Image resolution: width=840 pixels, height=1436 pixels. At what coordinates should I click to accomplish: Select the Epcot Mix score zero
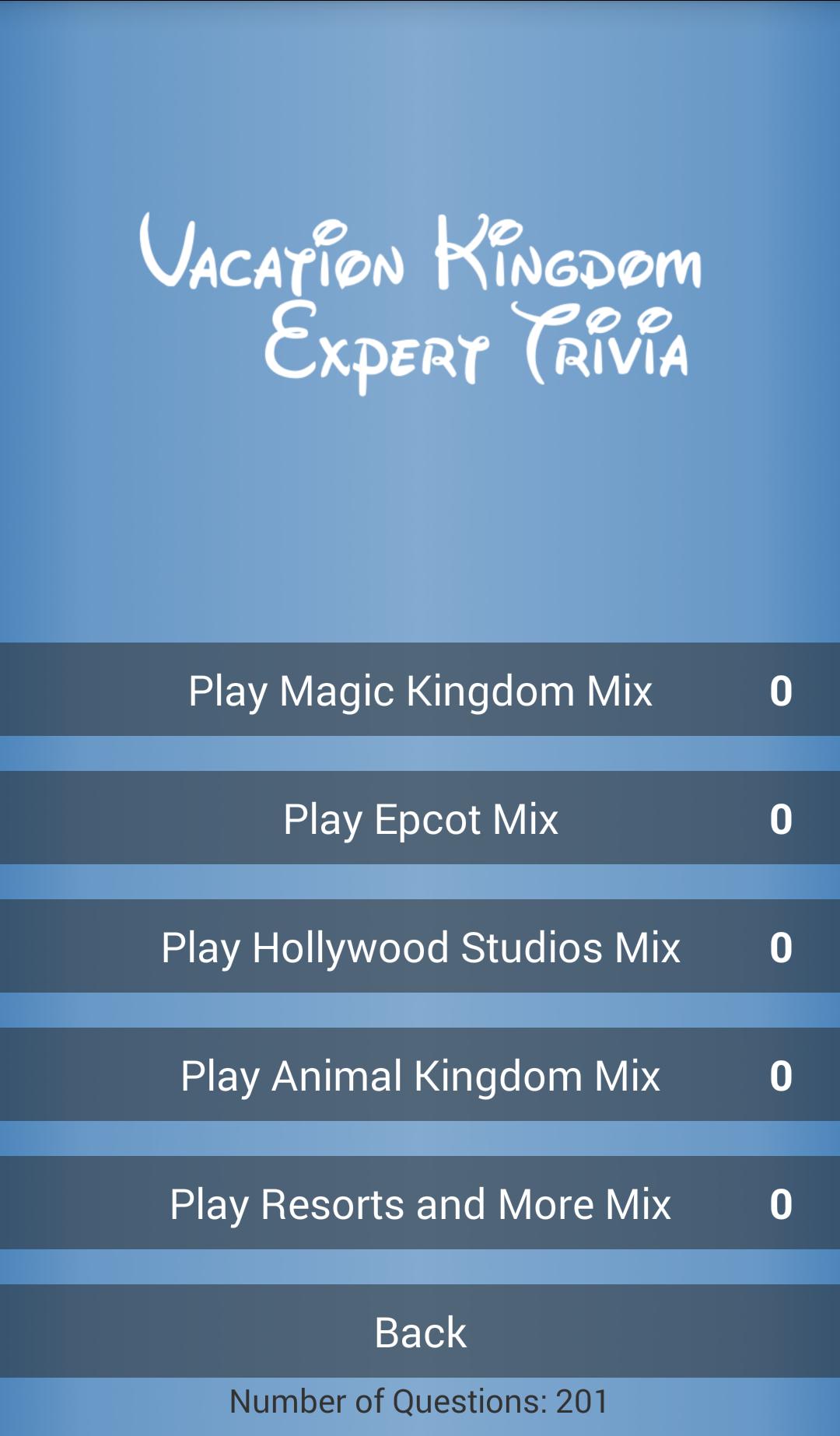point(780,818)
